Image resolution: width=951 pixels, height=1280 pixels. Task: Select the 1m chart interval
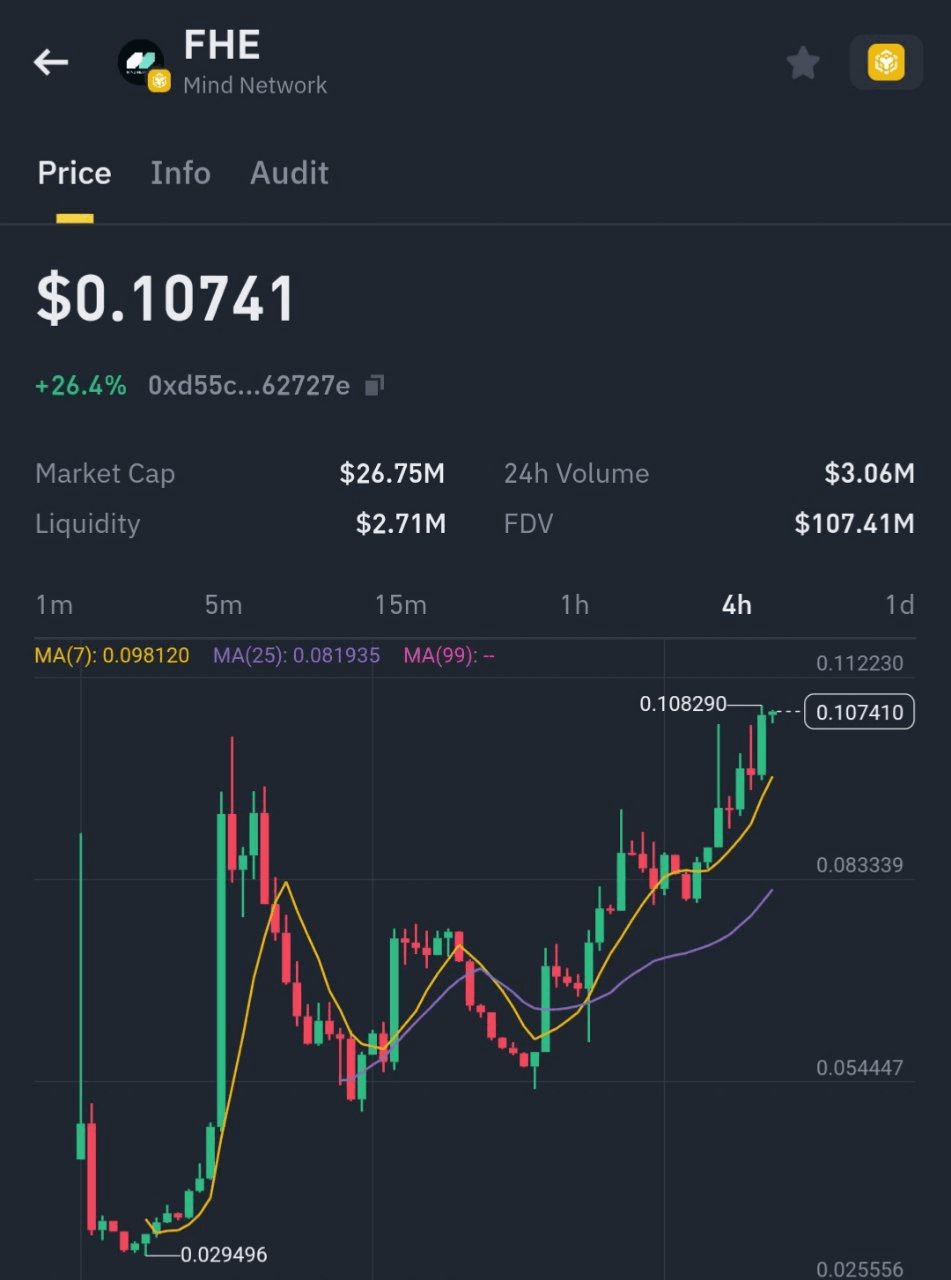coord(54,605)
